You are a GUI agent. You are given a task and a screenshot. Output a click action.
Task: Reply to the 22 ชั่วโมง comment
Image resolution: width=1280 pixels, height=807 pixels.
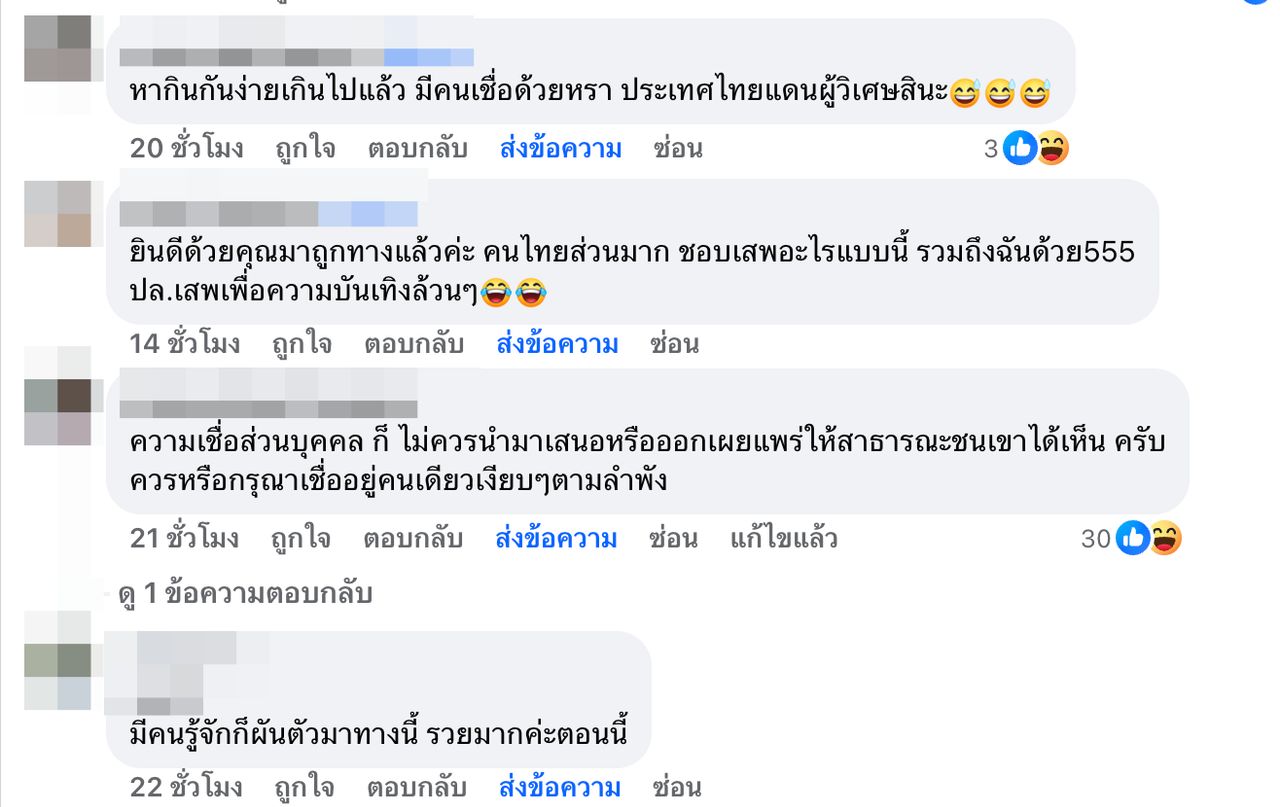coord(417,787)
